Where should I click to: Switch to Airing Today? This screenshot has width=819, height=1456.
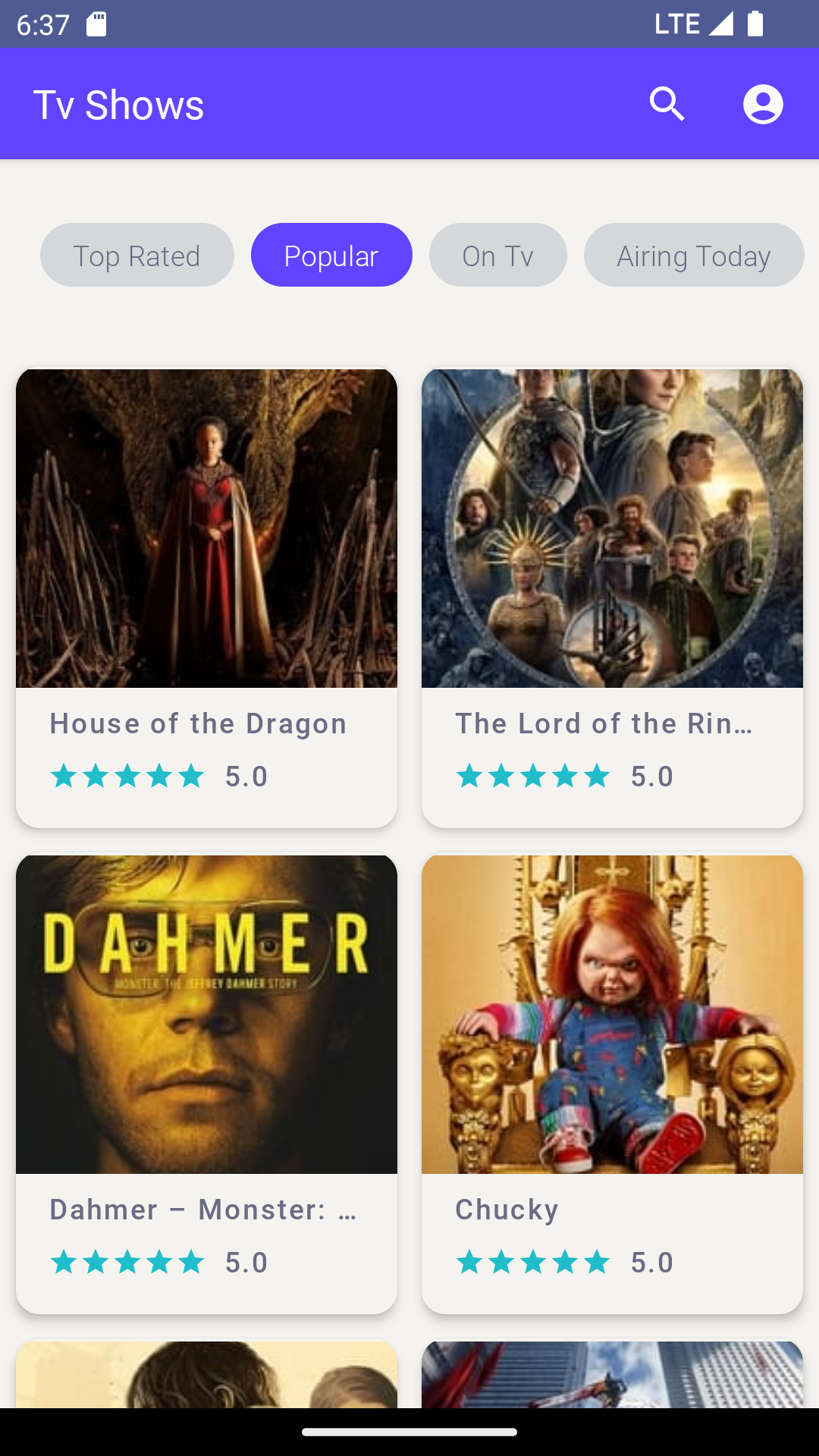click(693, 256)
